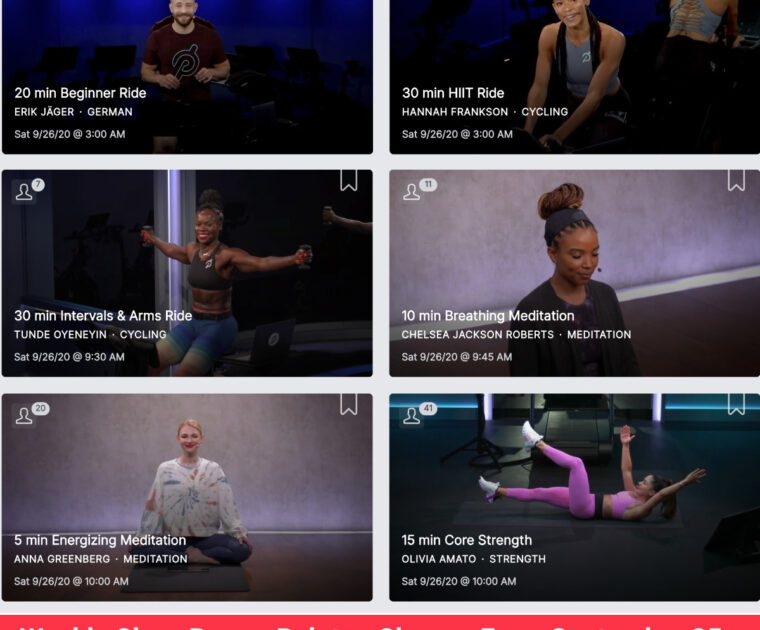Open the 10 min Breathing Meditation class
The image size is (760, 630).
[574, 272]
